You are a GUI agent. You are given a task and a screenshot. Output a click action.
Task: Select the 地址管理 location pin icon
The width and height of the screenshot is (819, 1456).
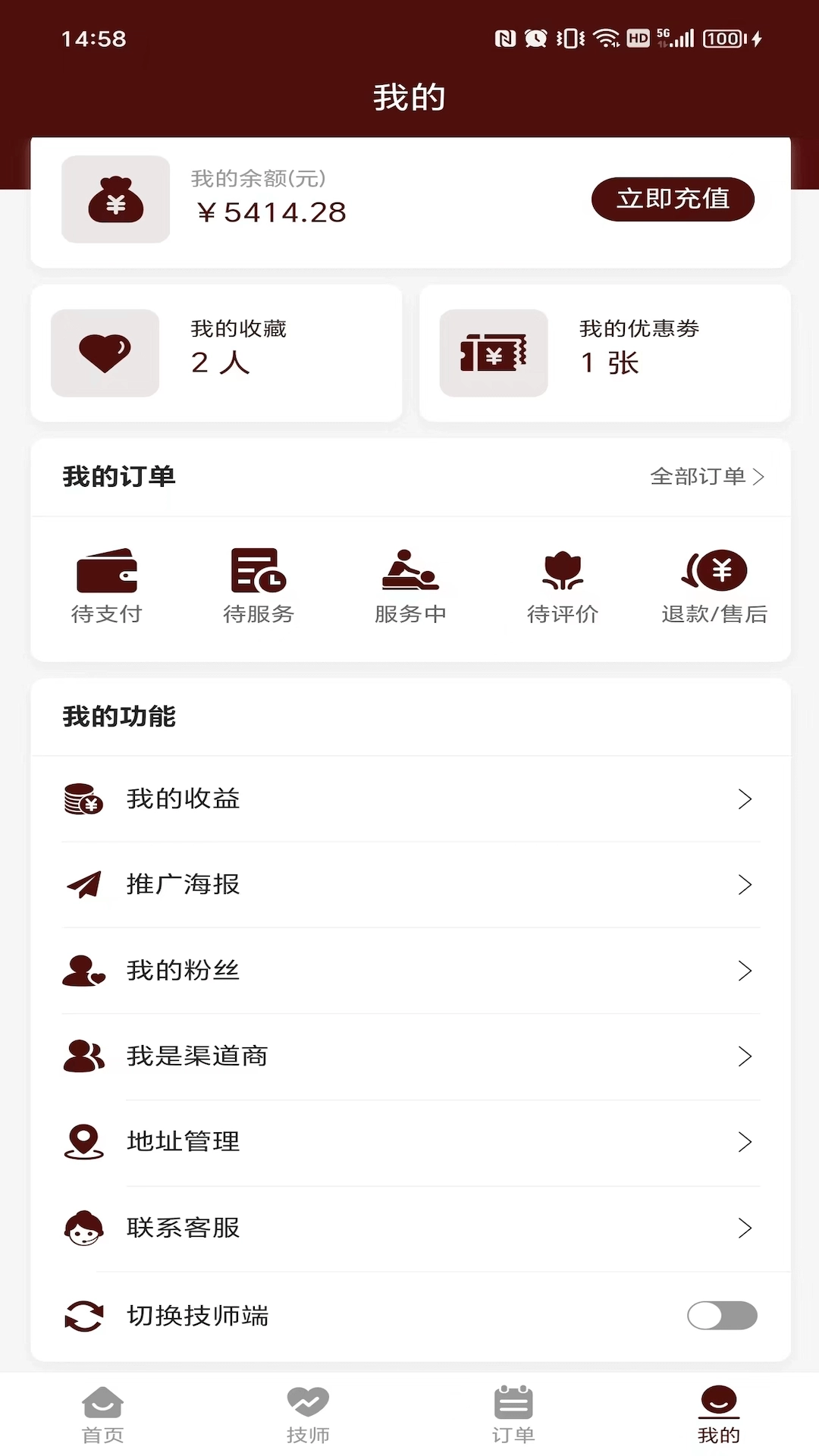83,1141
